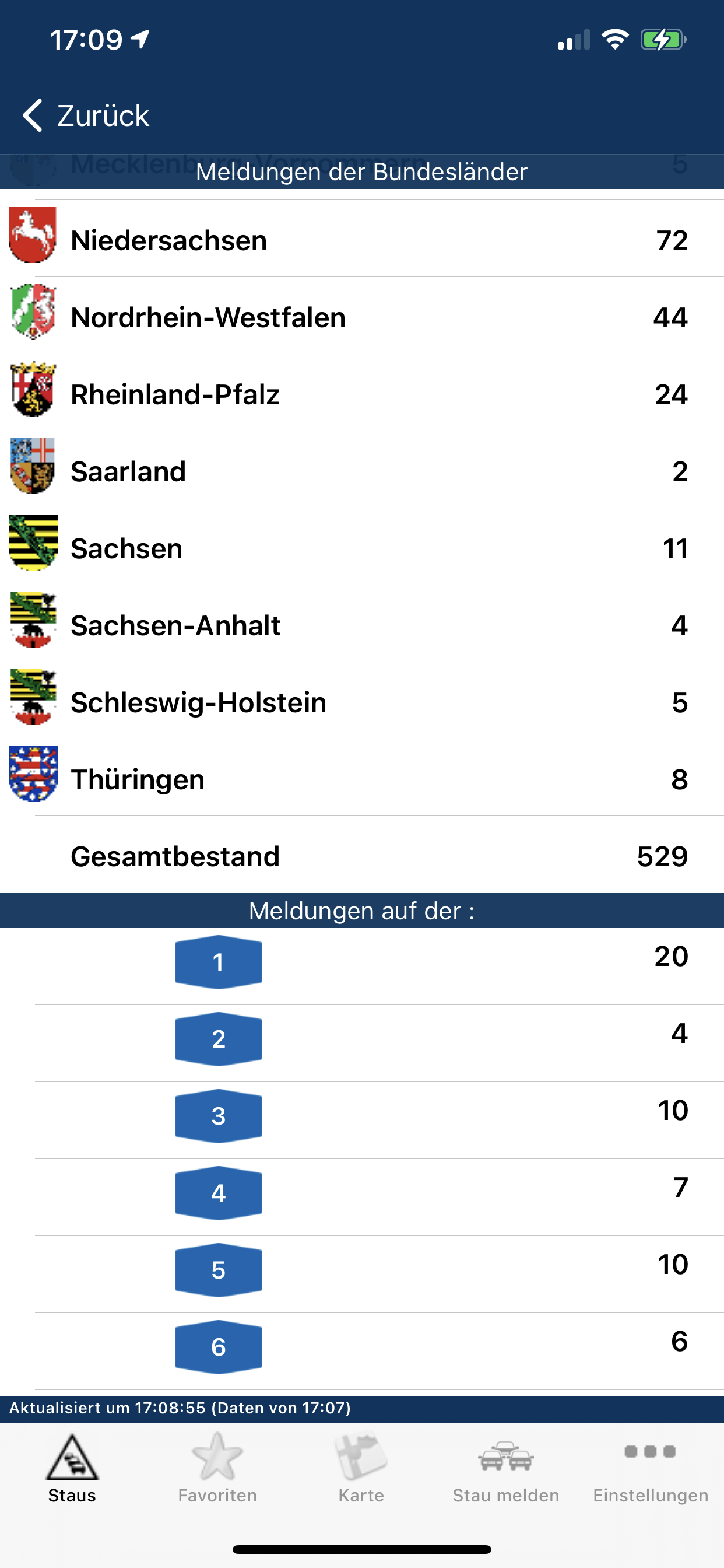View reports for Autobahn 5
Viewport: 724px width, 1568px height.
click(x=362, y=1270)
